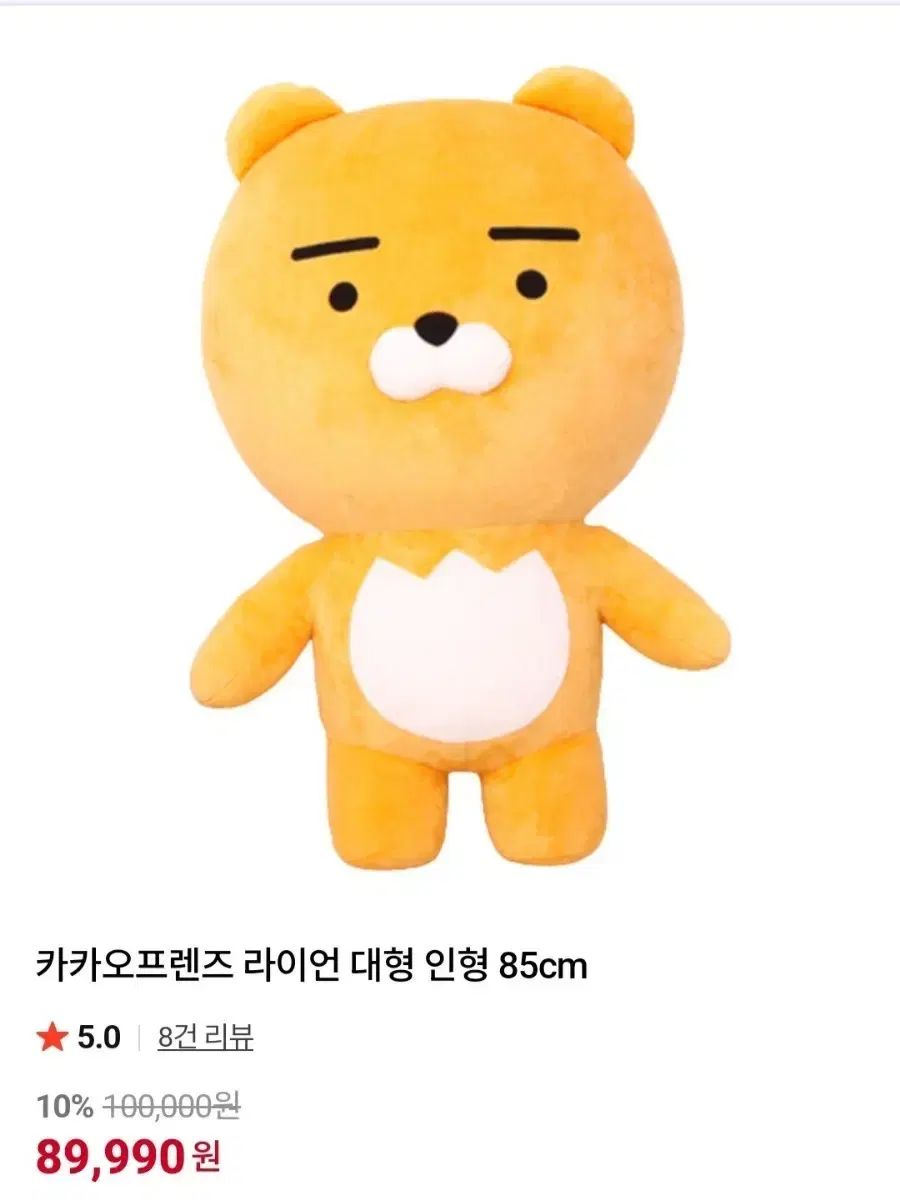
Task: Click Ryan's right arm in the image
Action: tap(660, 620)
